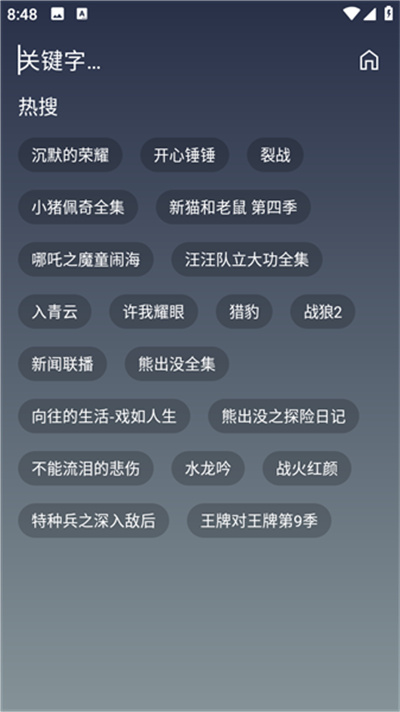Select the 许我耀眼 chip
400x712 pixels.
pos(154,312)
